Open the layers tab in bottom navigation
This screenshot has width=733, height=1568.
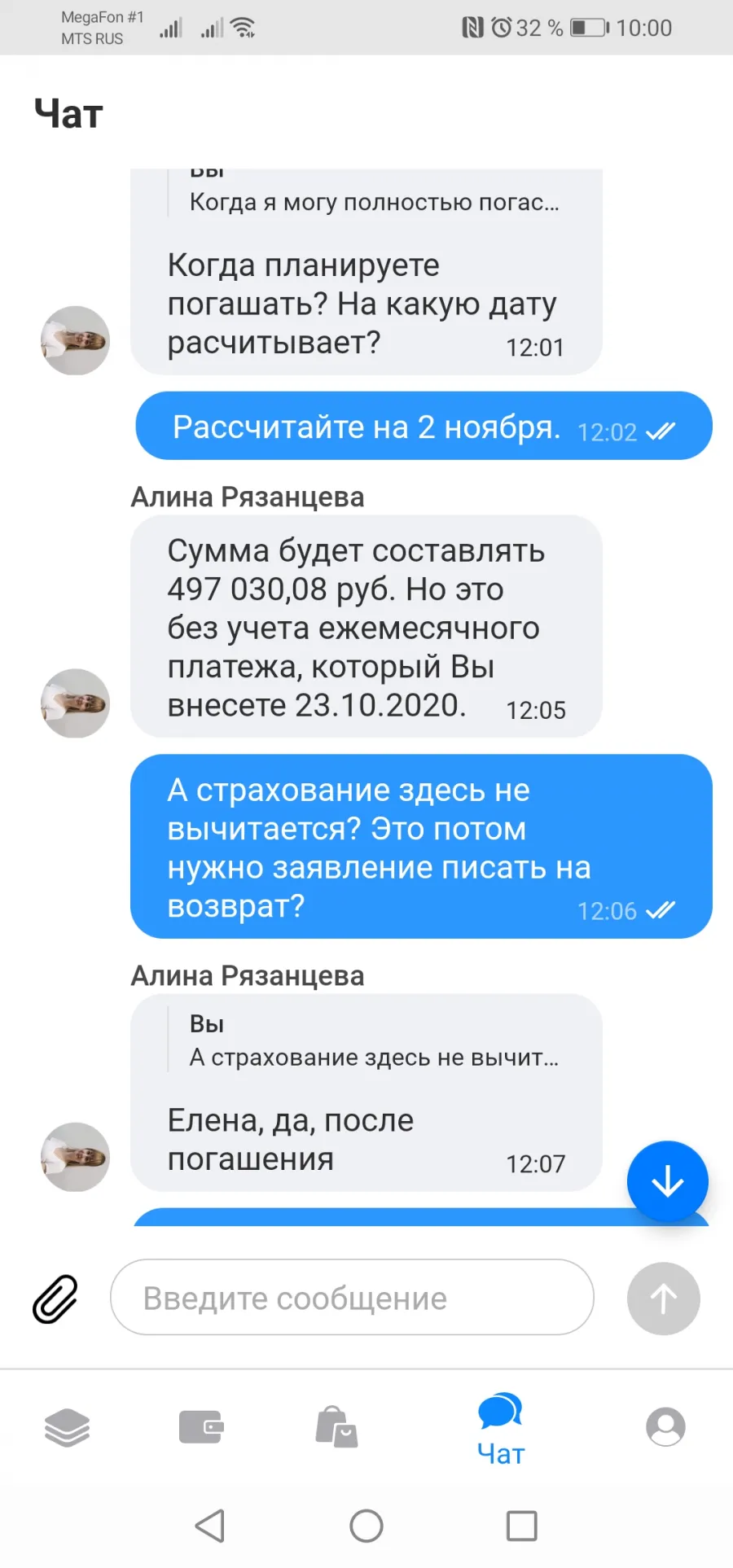[x=67, y=1427]
